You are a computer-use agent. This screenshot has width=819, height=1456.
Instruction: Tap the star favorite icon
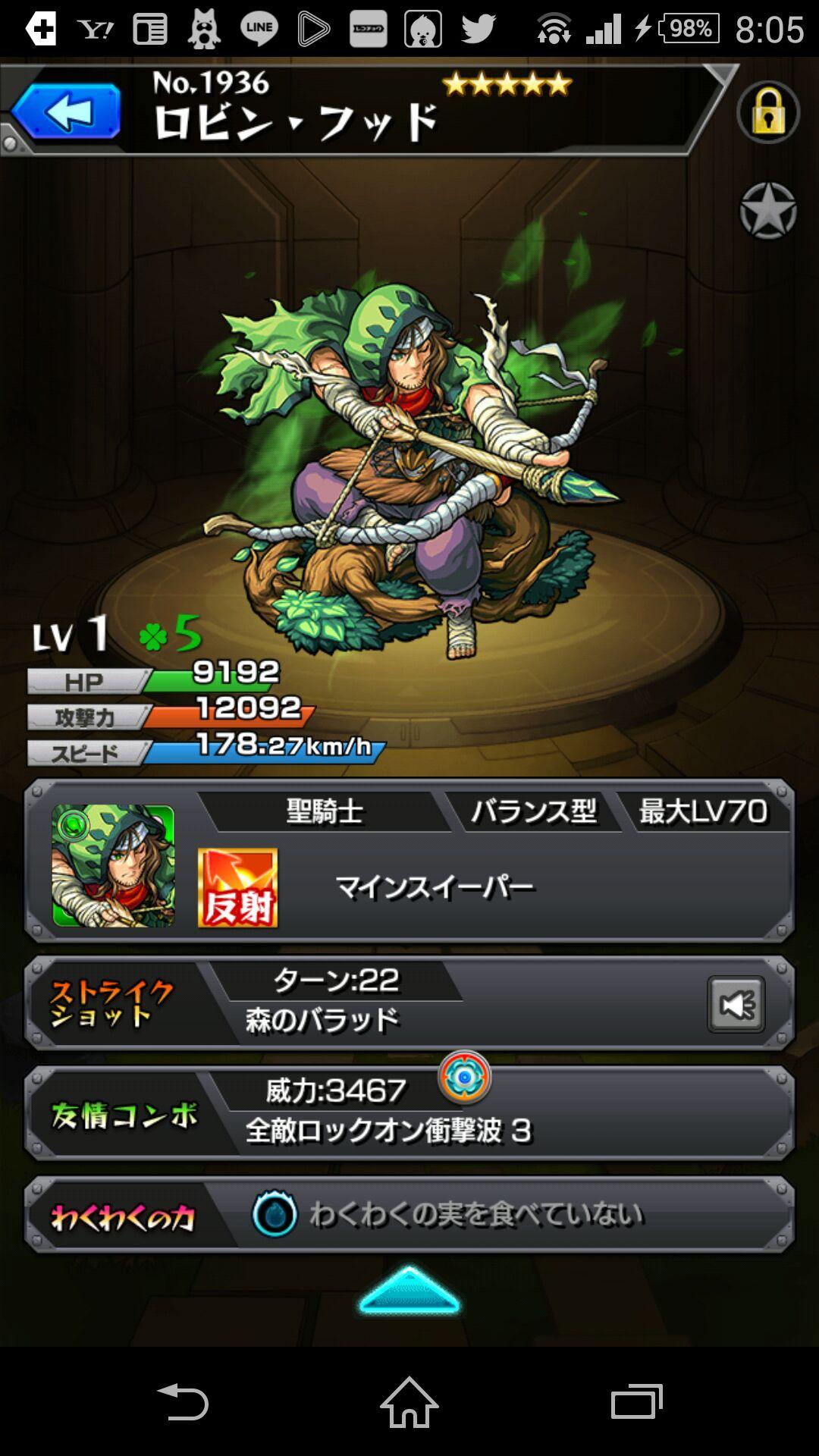coord(767,211)
